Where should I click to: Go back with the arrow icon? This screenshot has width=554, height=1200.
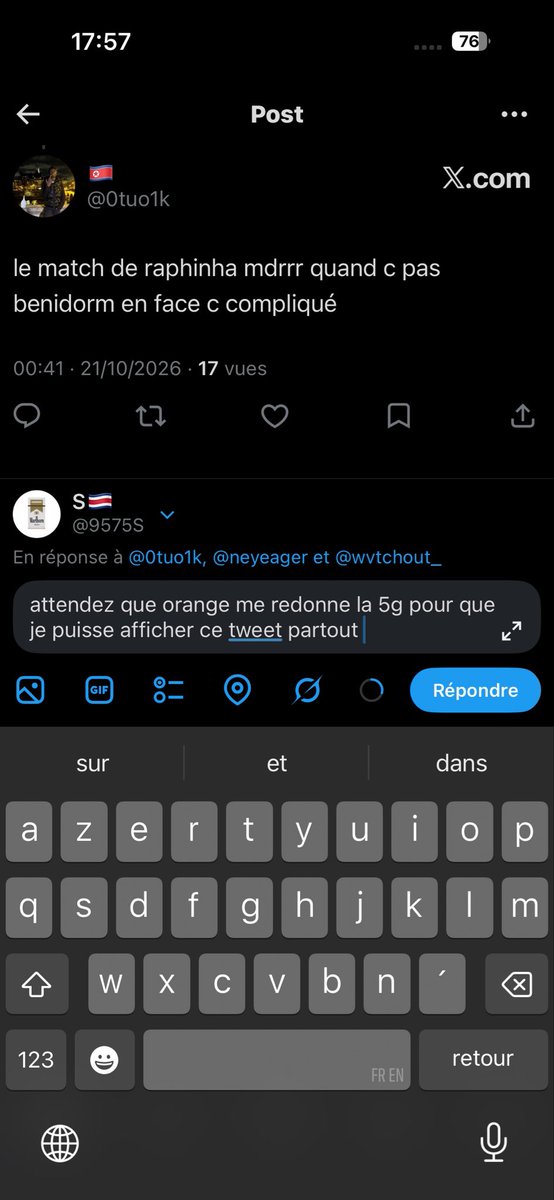tap(28, 115)
